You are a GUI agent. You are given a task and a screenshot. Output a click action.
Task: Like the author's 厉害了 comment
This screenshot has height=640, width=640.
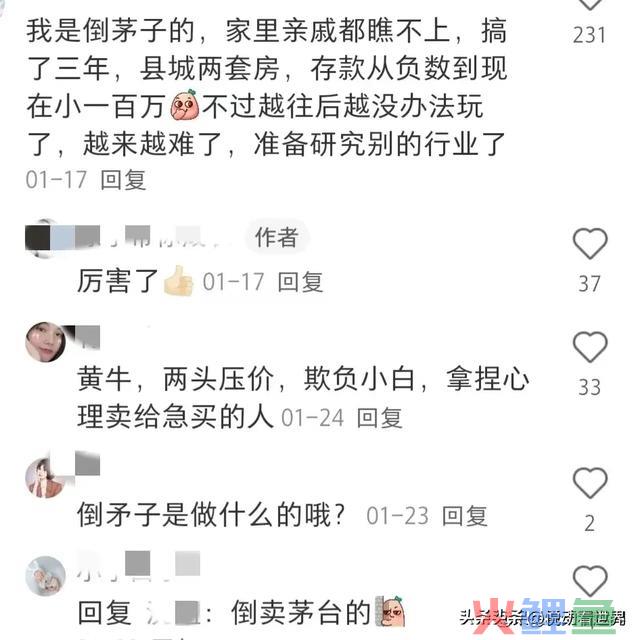(x=590, y=243)
